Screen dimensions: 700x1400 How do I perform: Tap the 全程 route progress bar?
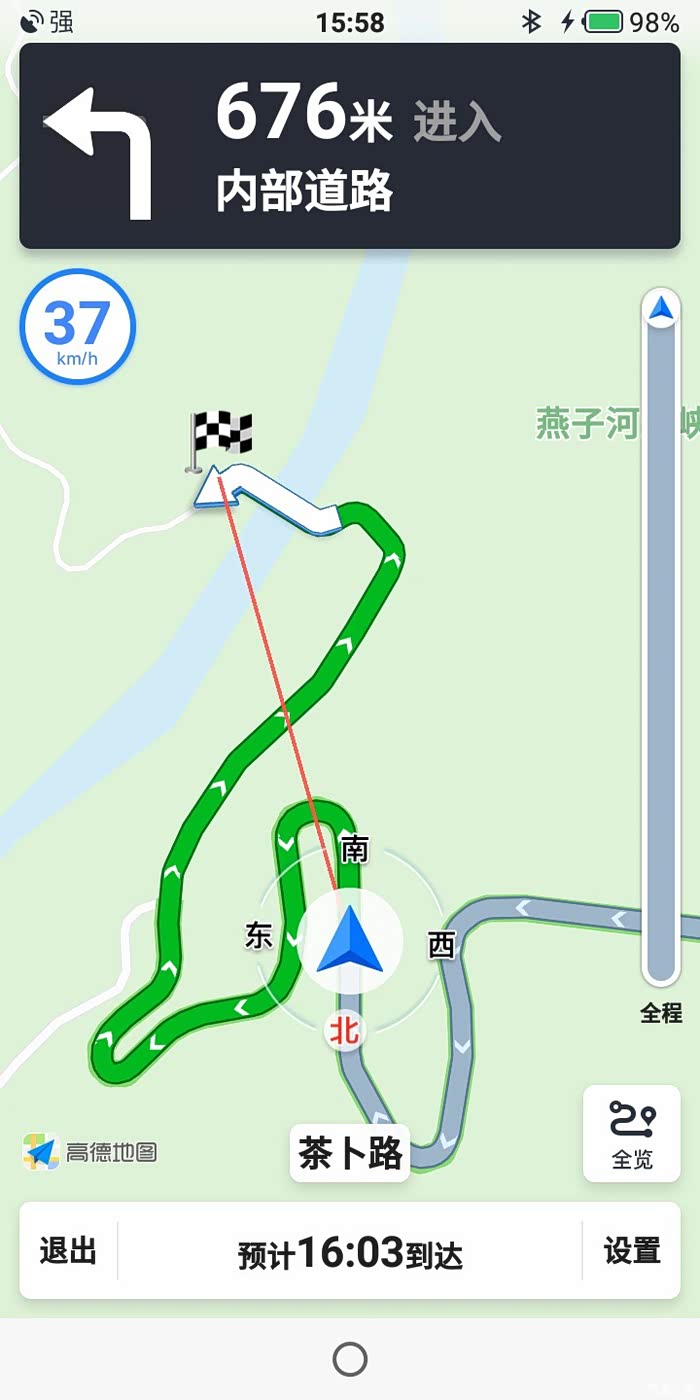(661, 640)
